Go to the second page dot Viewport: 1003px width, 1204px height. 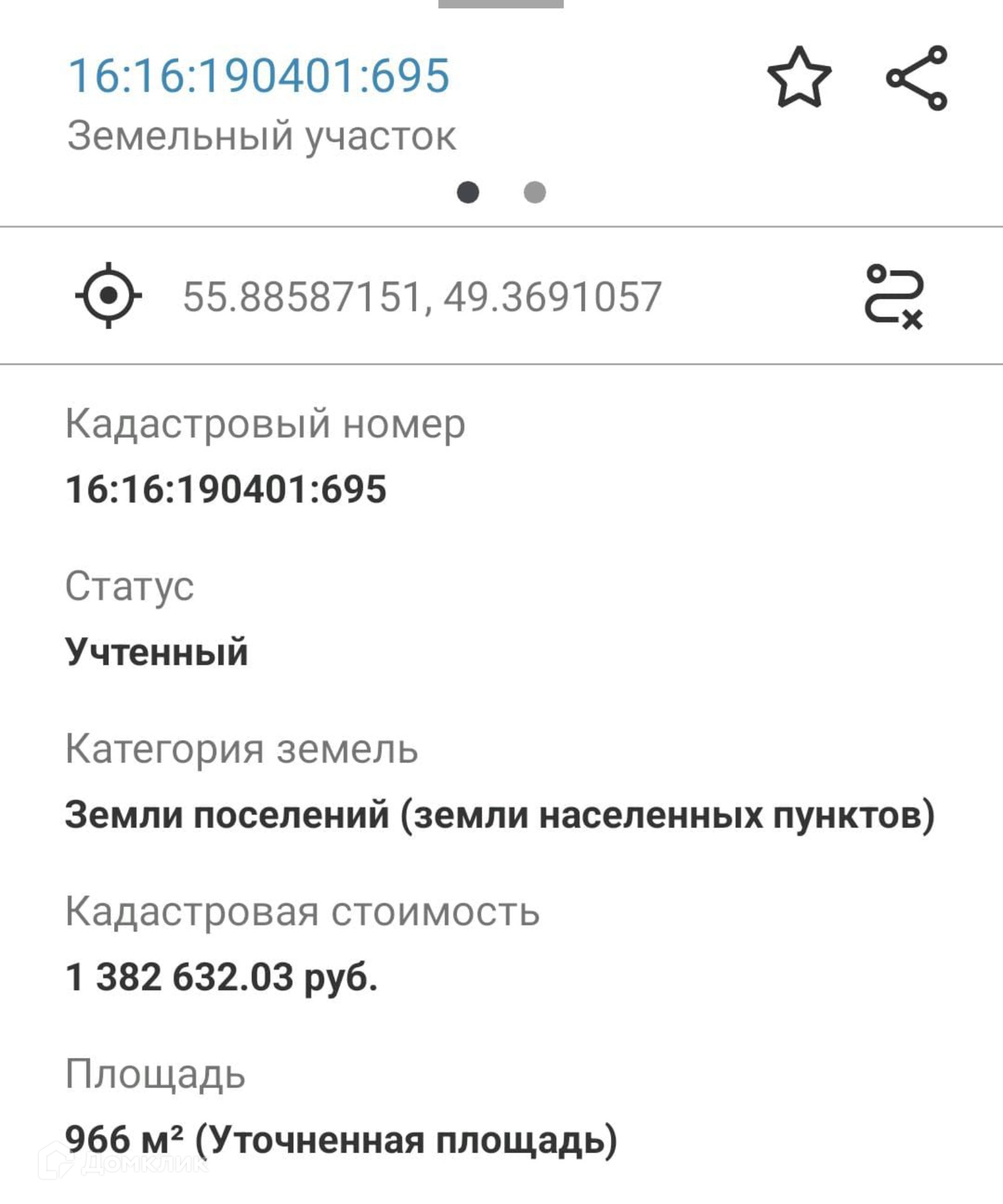[534, 192]
